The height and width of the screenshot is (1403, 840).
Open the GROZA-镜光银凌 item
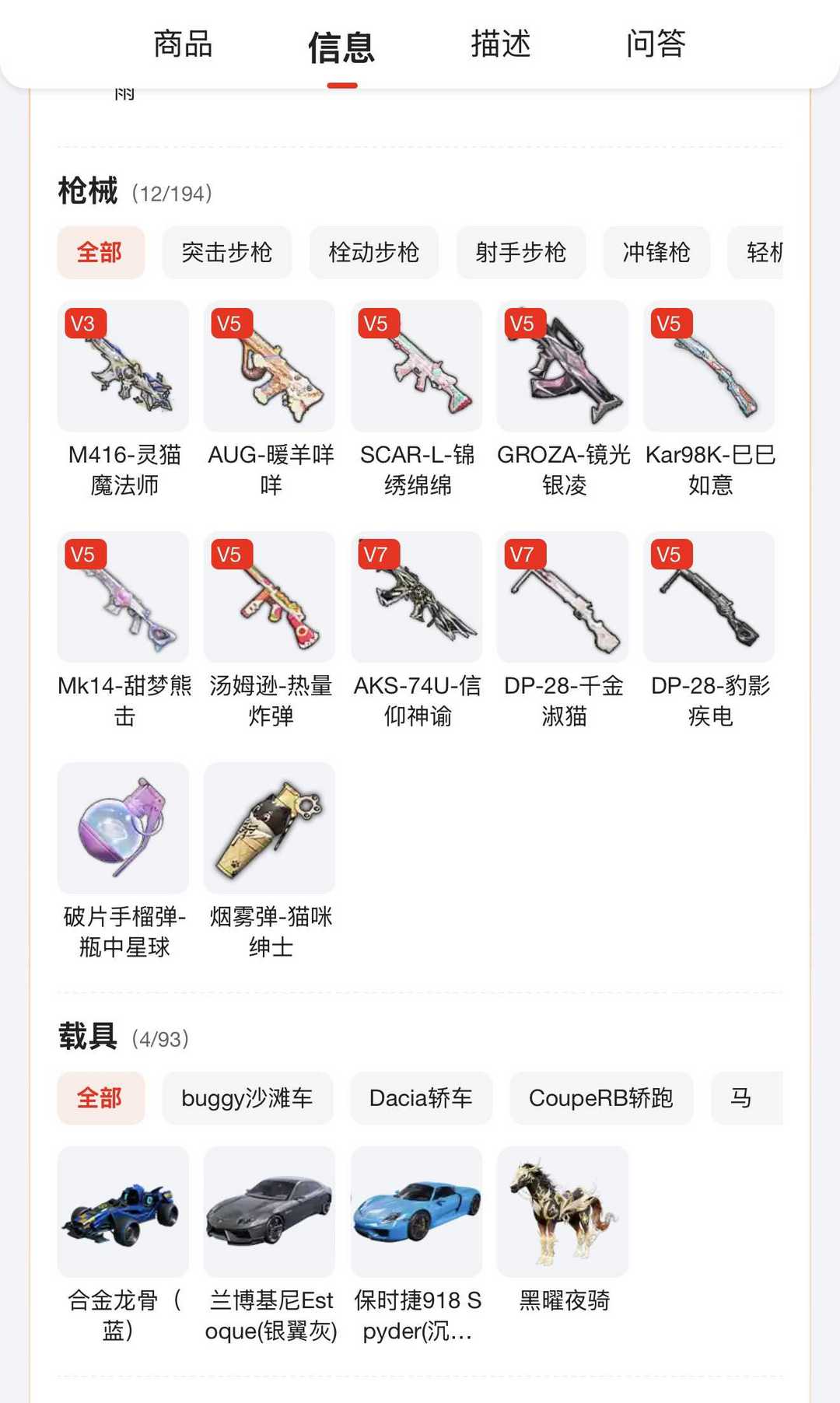pyautogui.click(x=562, y=366)
